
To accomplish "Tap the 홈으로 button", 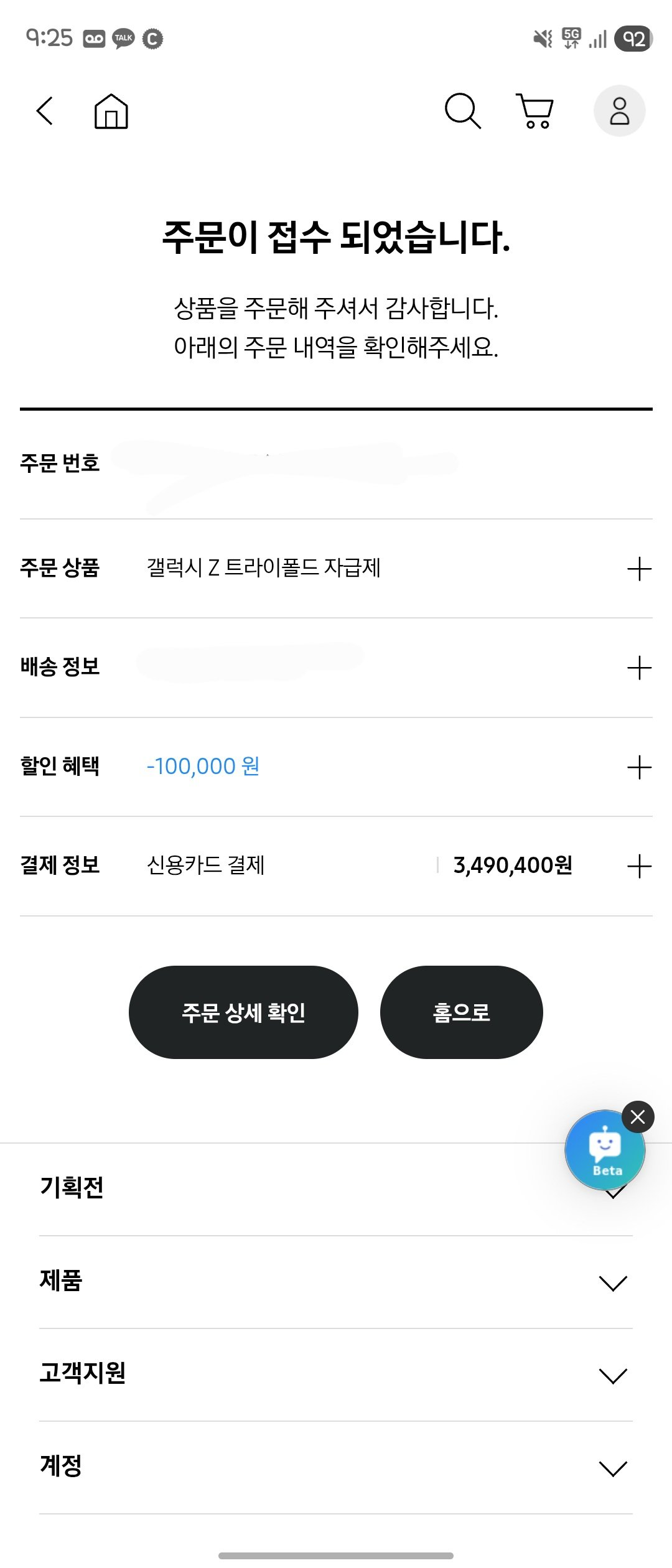I will pyautogui.click(x=461, y=1012).
